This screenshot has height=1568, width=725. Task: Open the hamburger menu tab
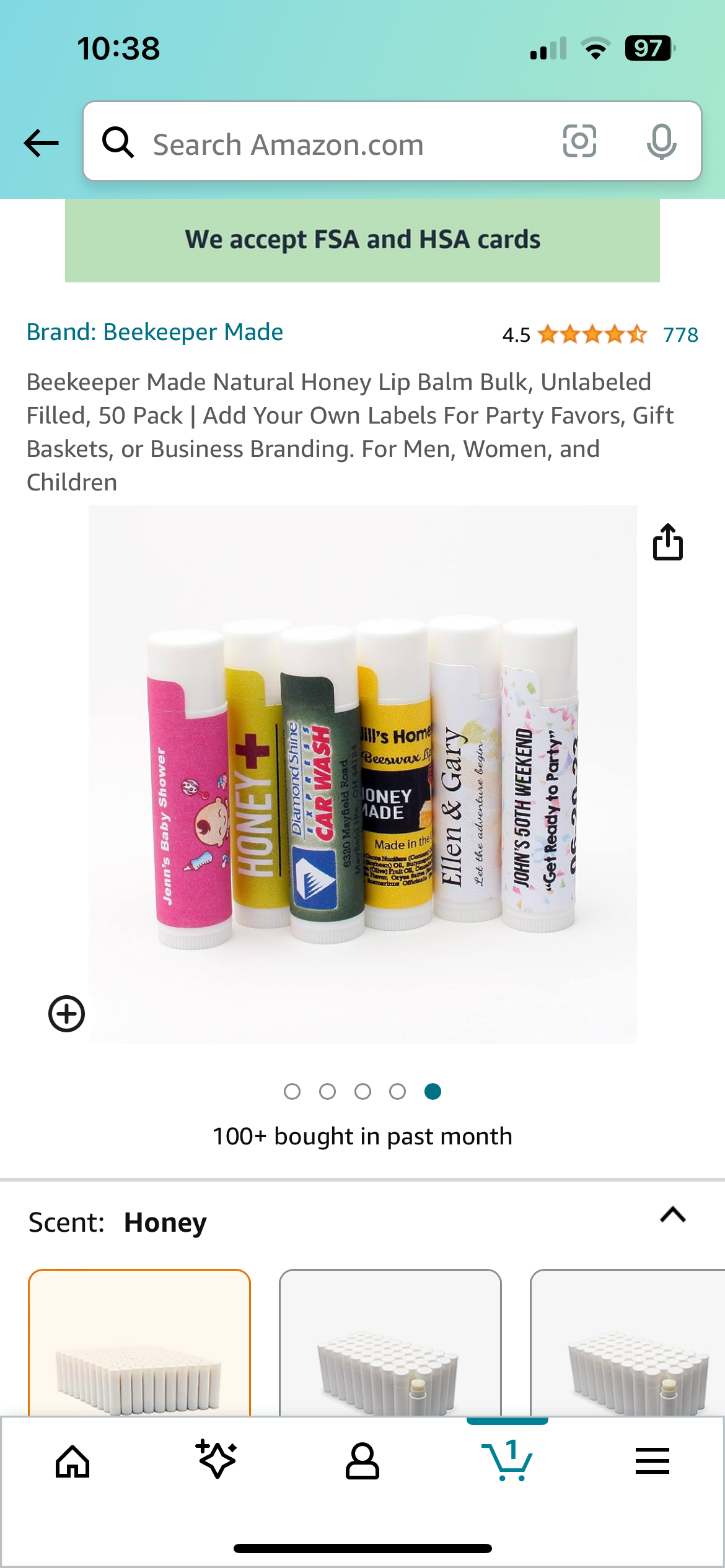point(652,1461)
